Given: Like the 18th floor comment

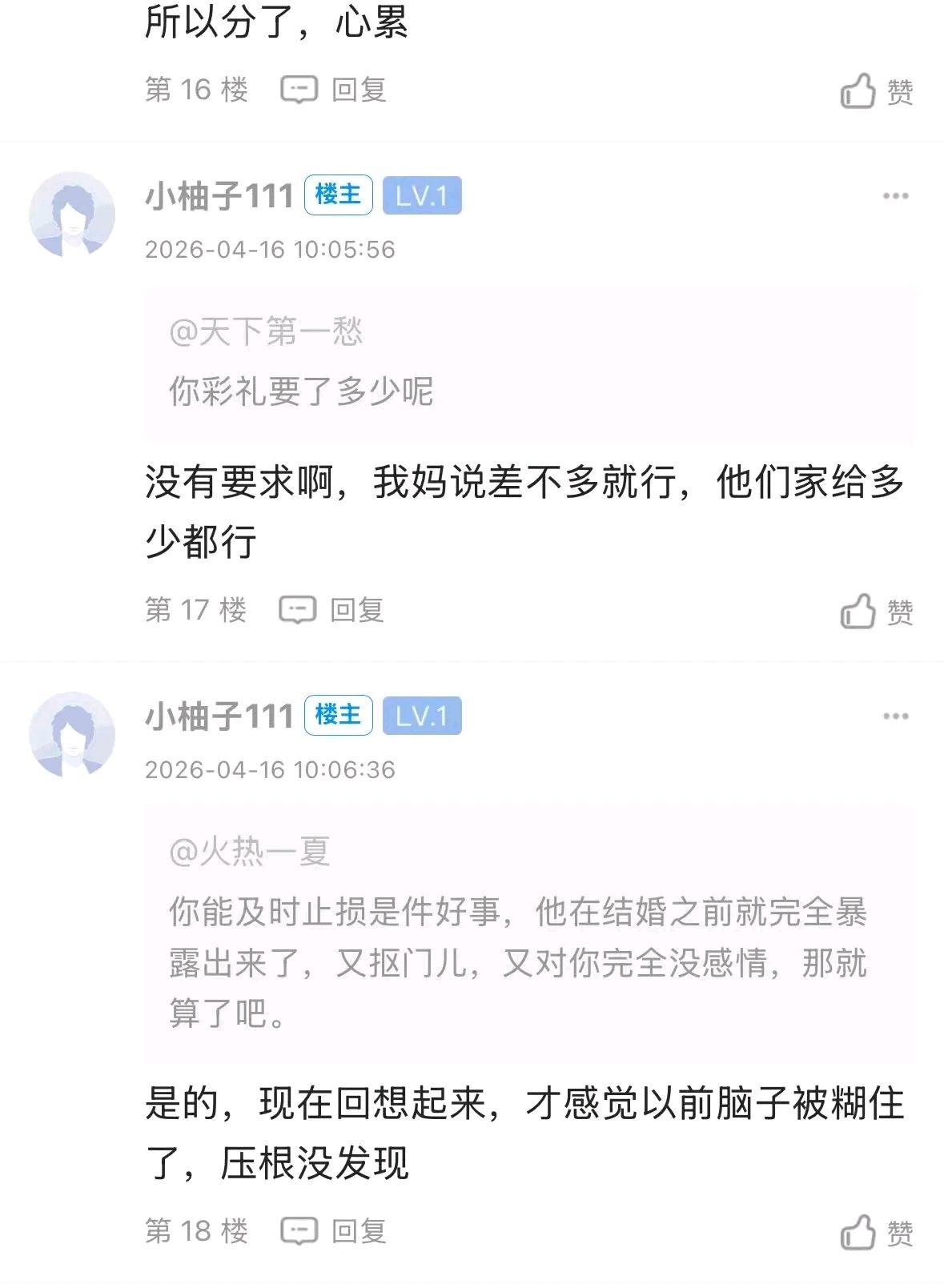Looking at the screenshot, I should click(x=876, y=1233).
